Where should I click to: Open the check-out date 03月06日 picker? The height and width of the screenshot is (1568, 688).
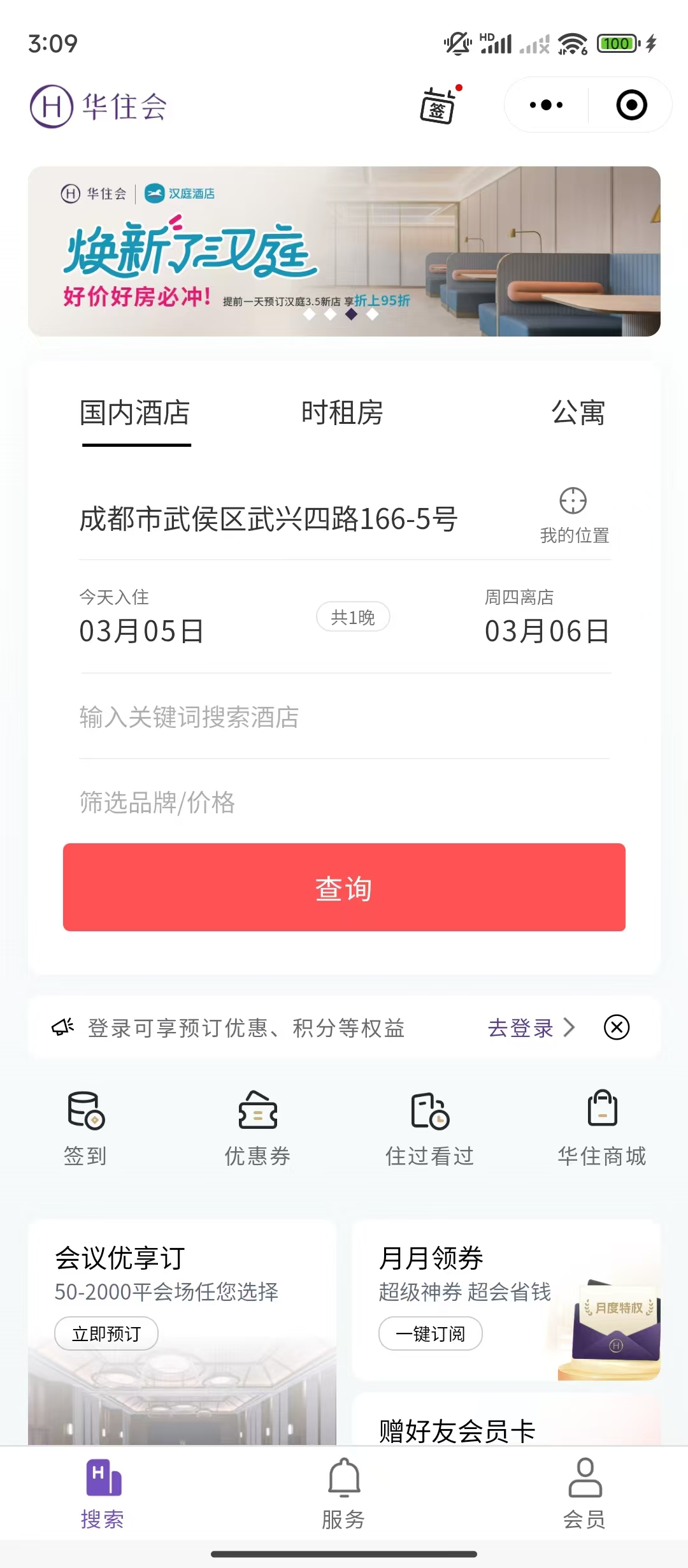pos(547,631)
